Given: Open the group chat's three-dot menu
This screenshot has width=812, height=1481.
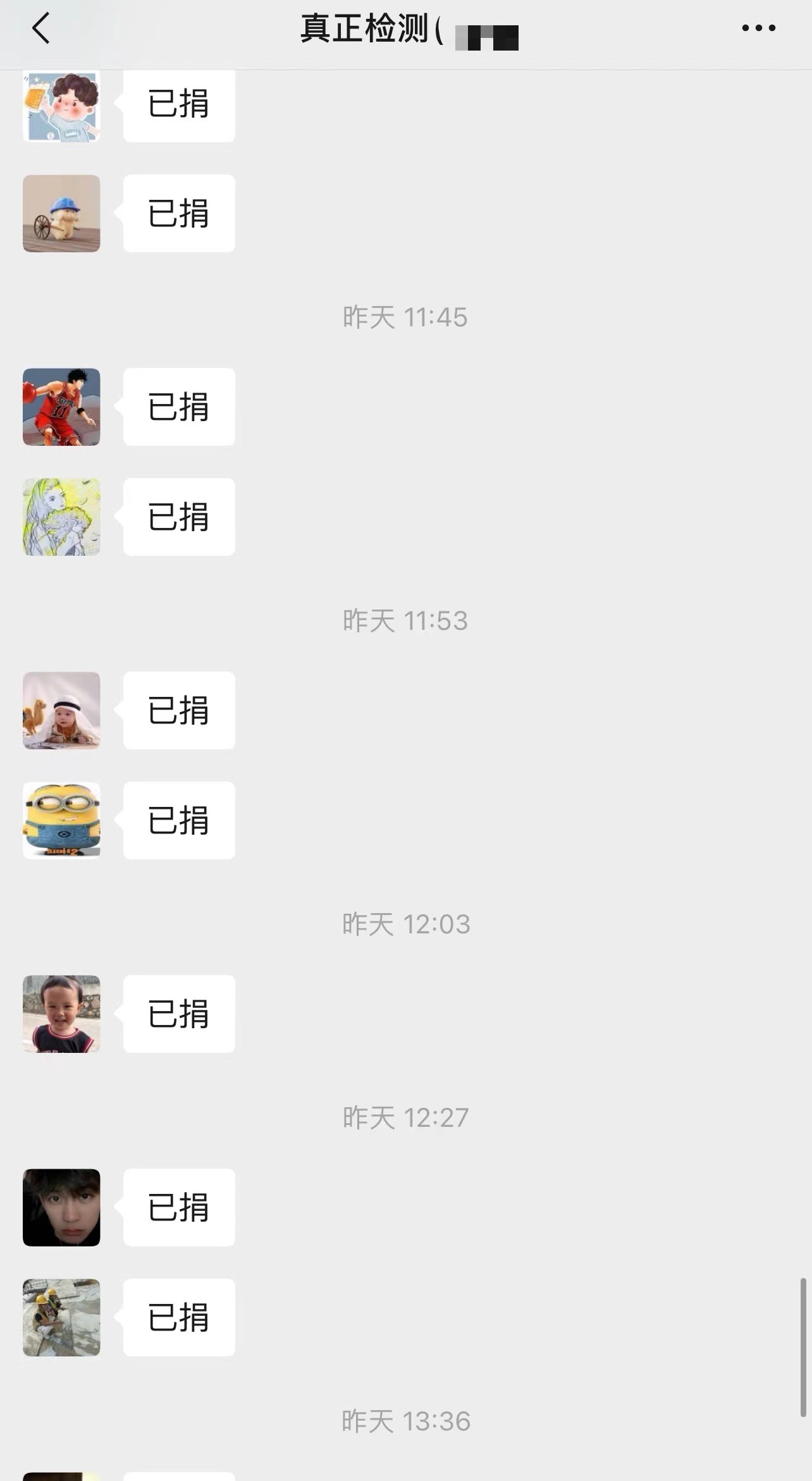Looking at the screenshot, I should tap(758, 28).
